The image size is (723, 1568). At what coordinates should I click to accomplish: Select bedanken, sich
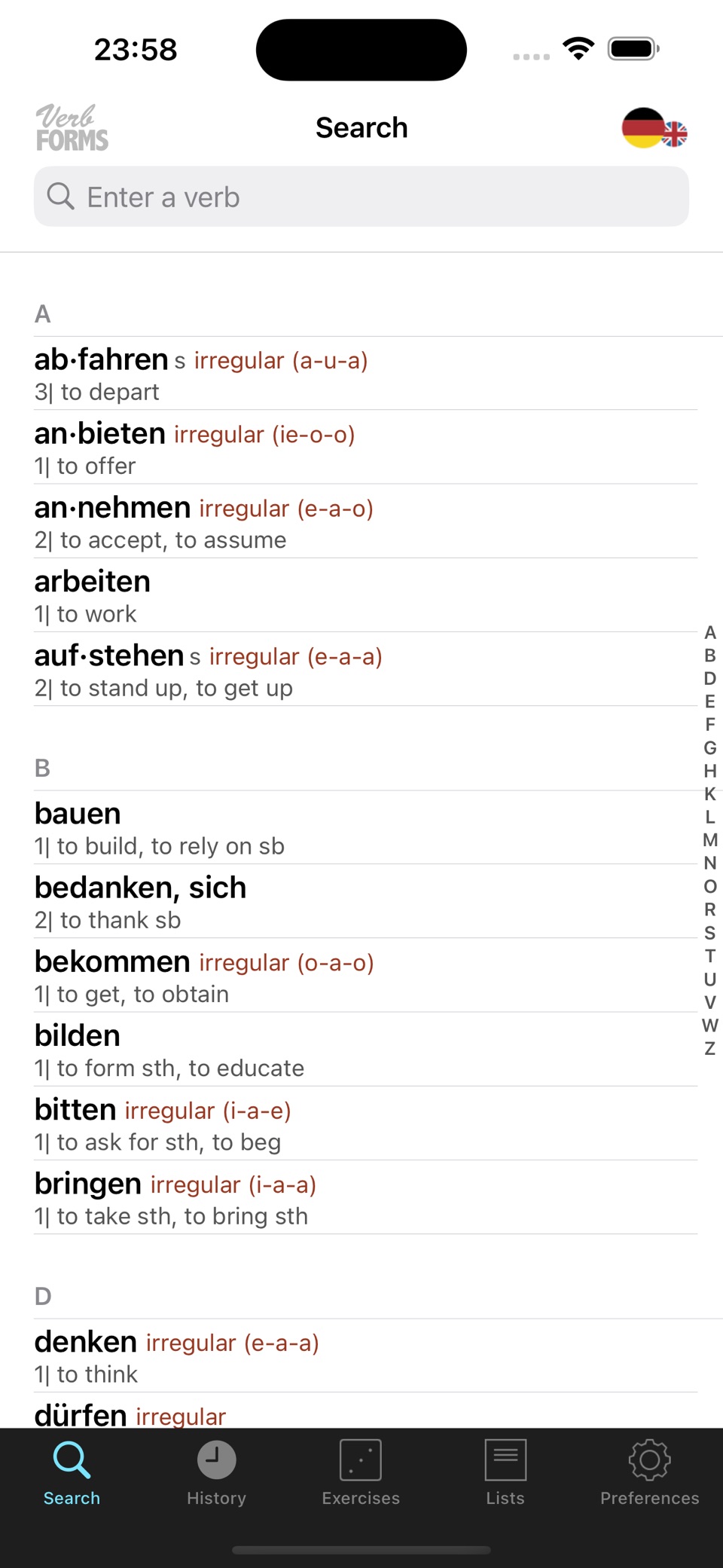[x=366, y=901]
